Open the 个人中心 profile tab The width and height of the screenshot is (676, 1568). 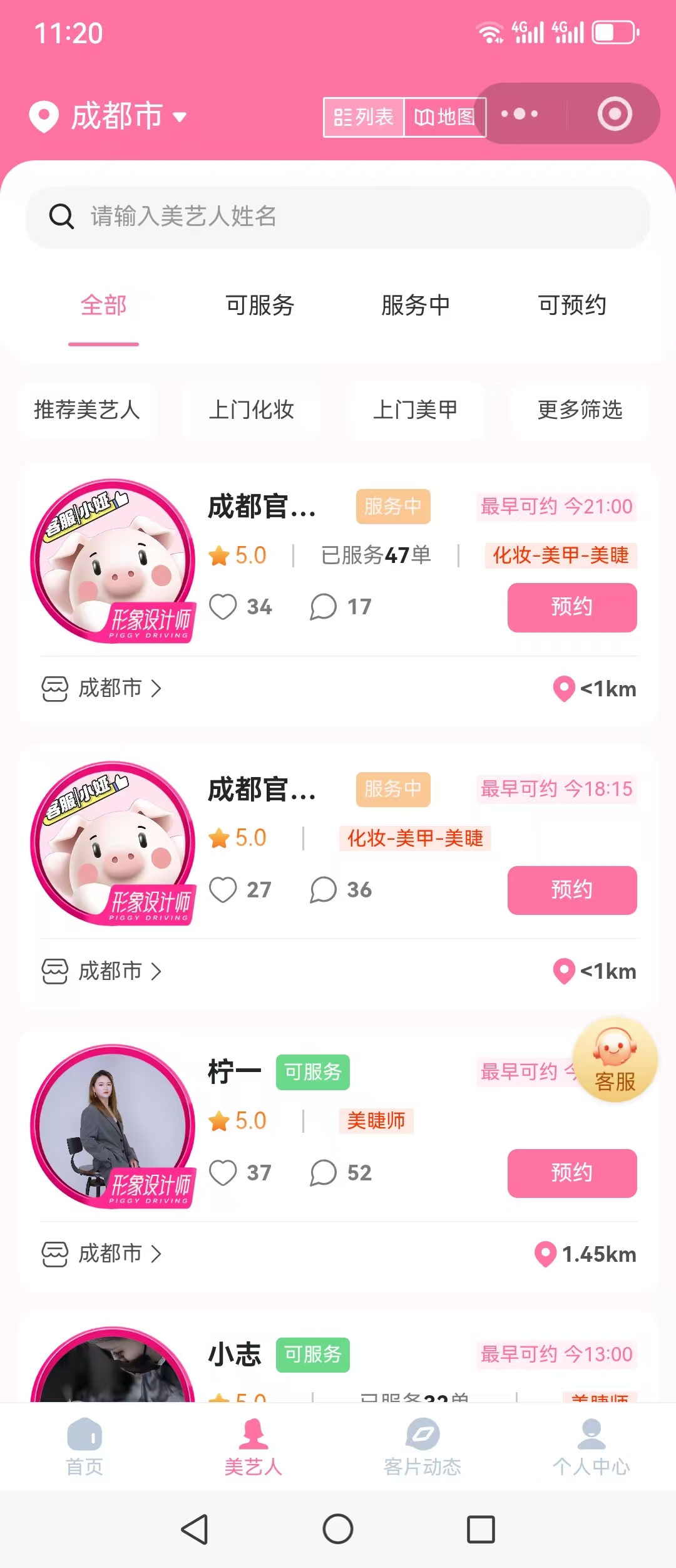pos(591,1448)
